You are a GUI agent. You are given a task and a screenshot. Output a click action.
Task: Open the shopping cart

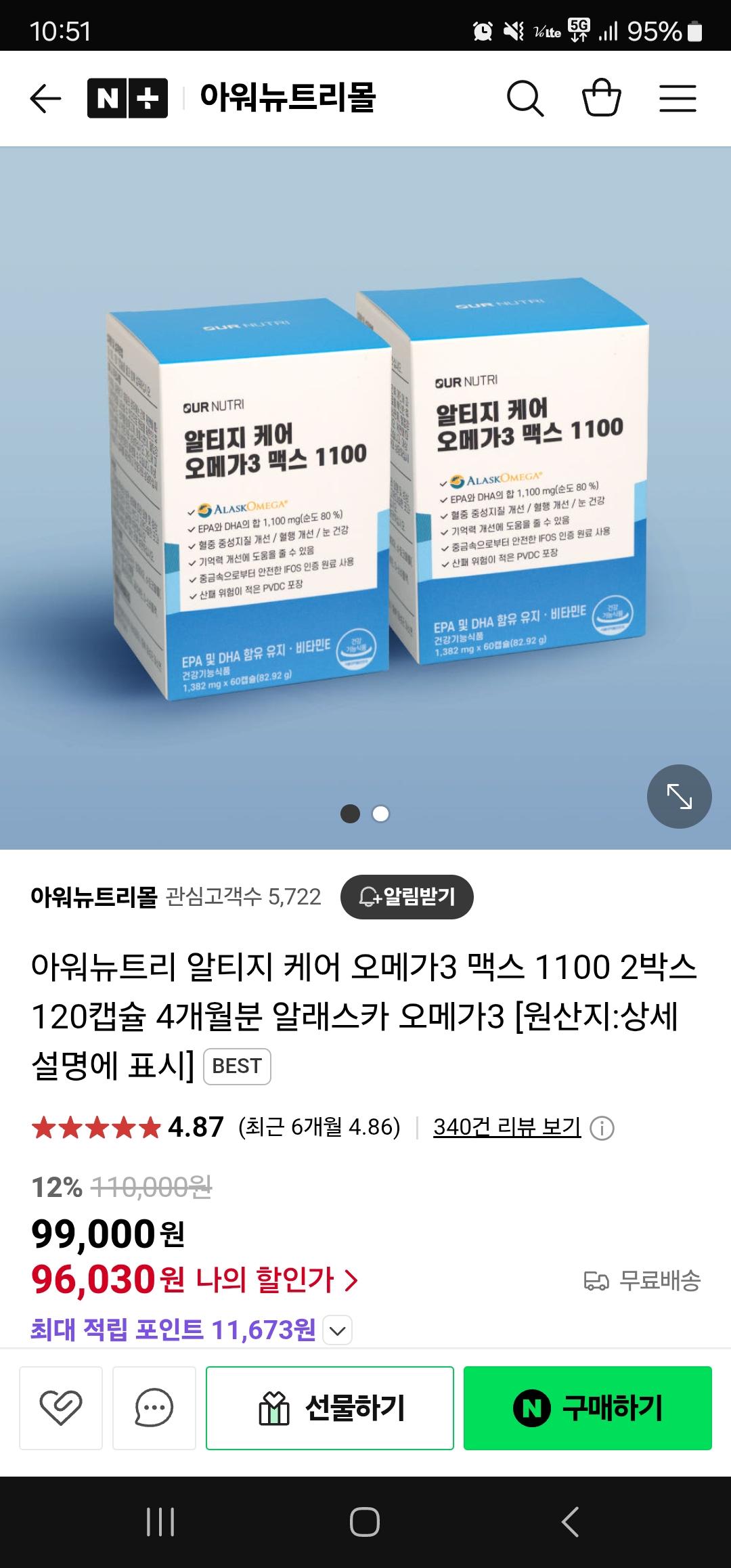[x=601, y=99]
